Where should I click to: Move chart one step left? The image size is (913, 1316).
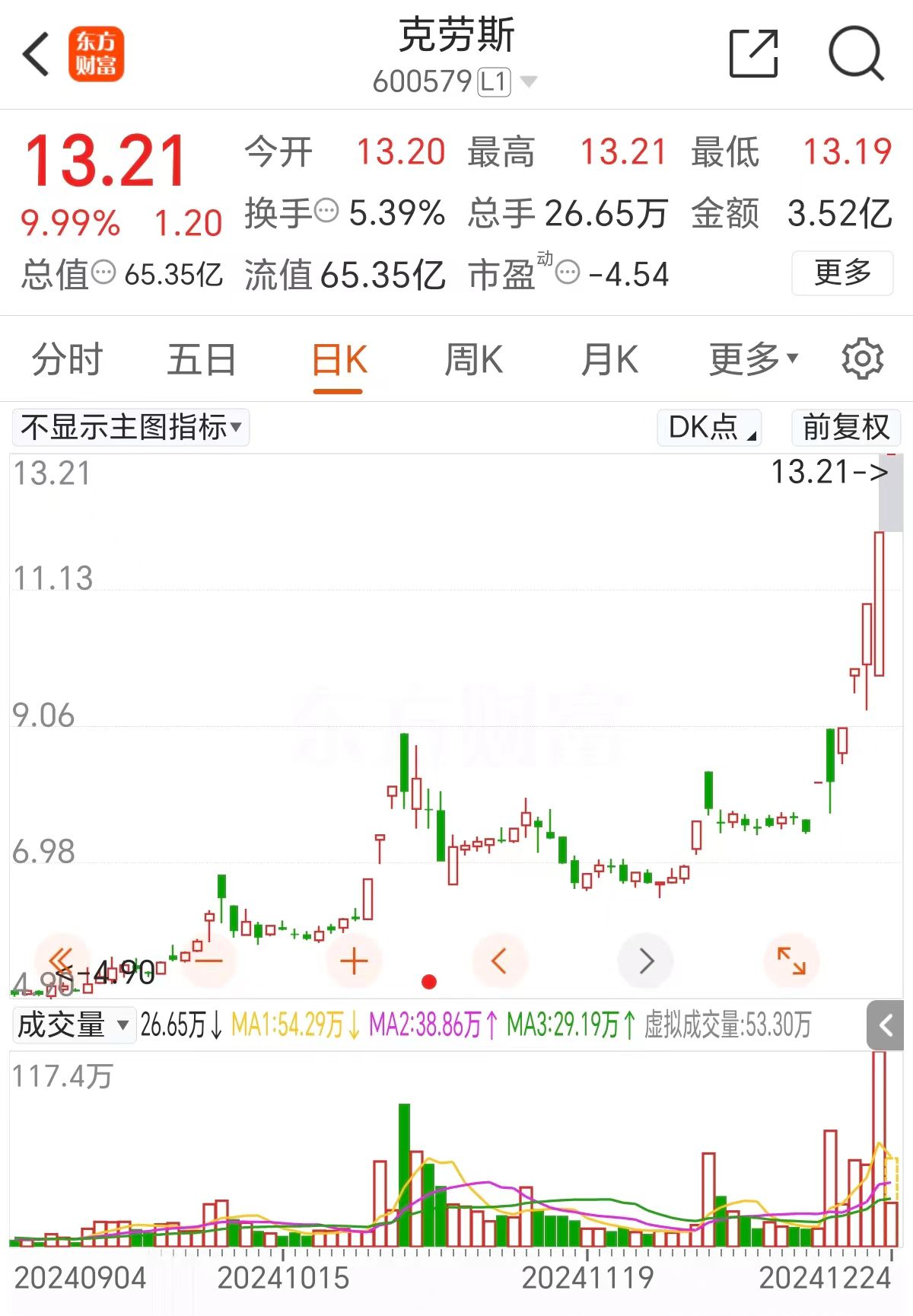tap(499, 961)
